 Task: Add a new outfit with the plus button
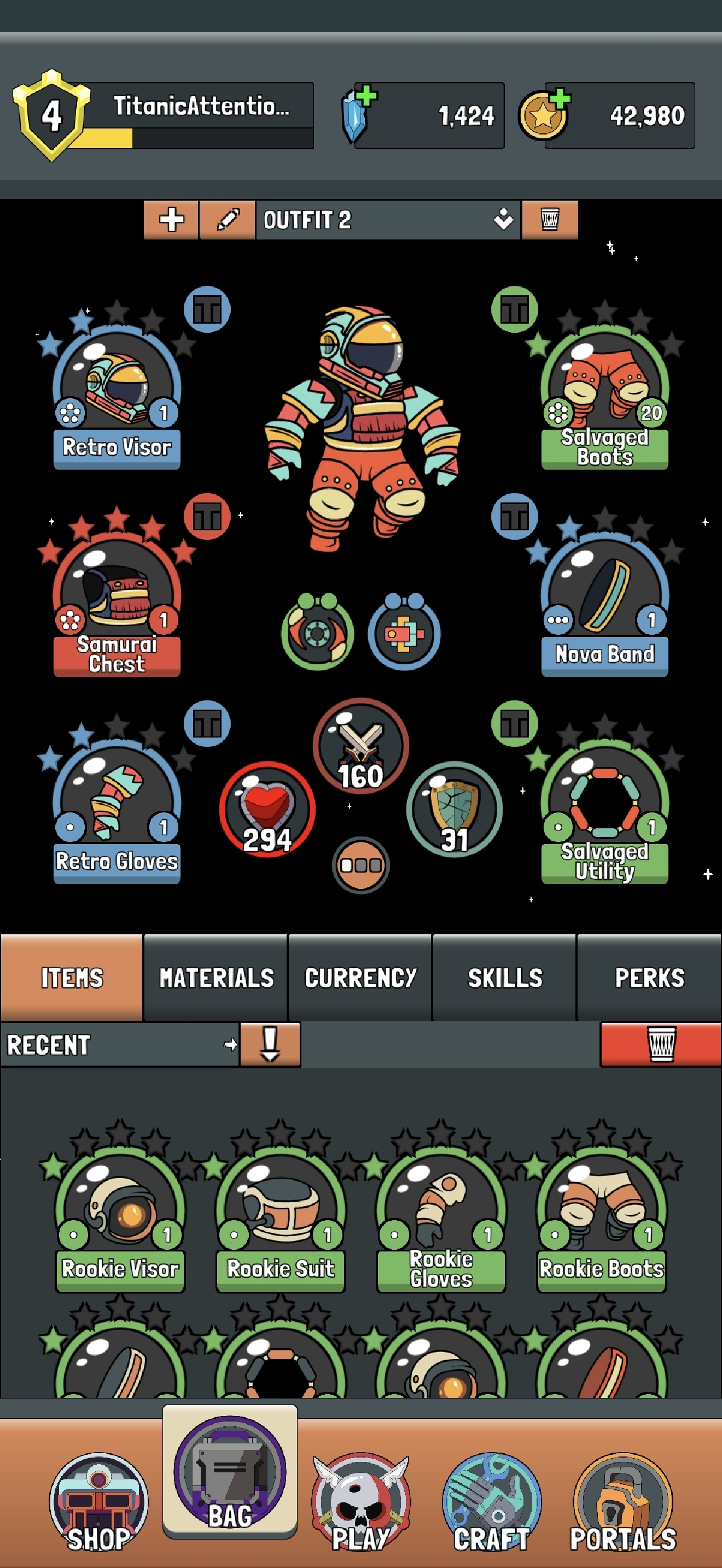point(171,220)
